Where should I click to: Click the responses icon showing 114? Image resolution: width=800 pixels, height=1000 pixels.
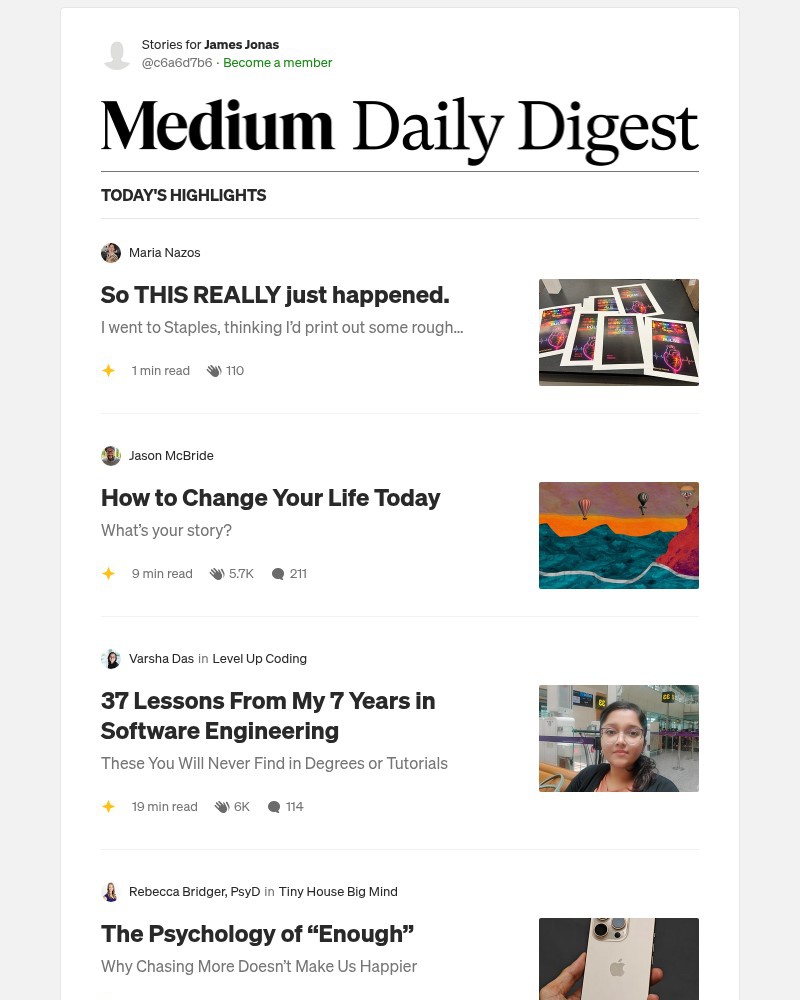(x=274, y=806)
